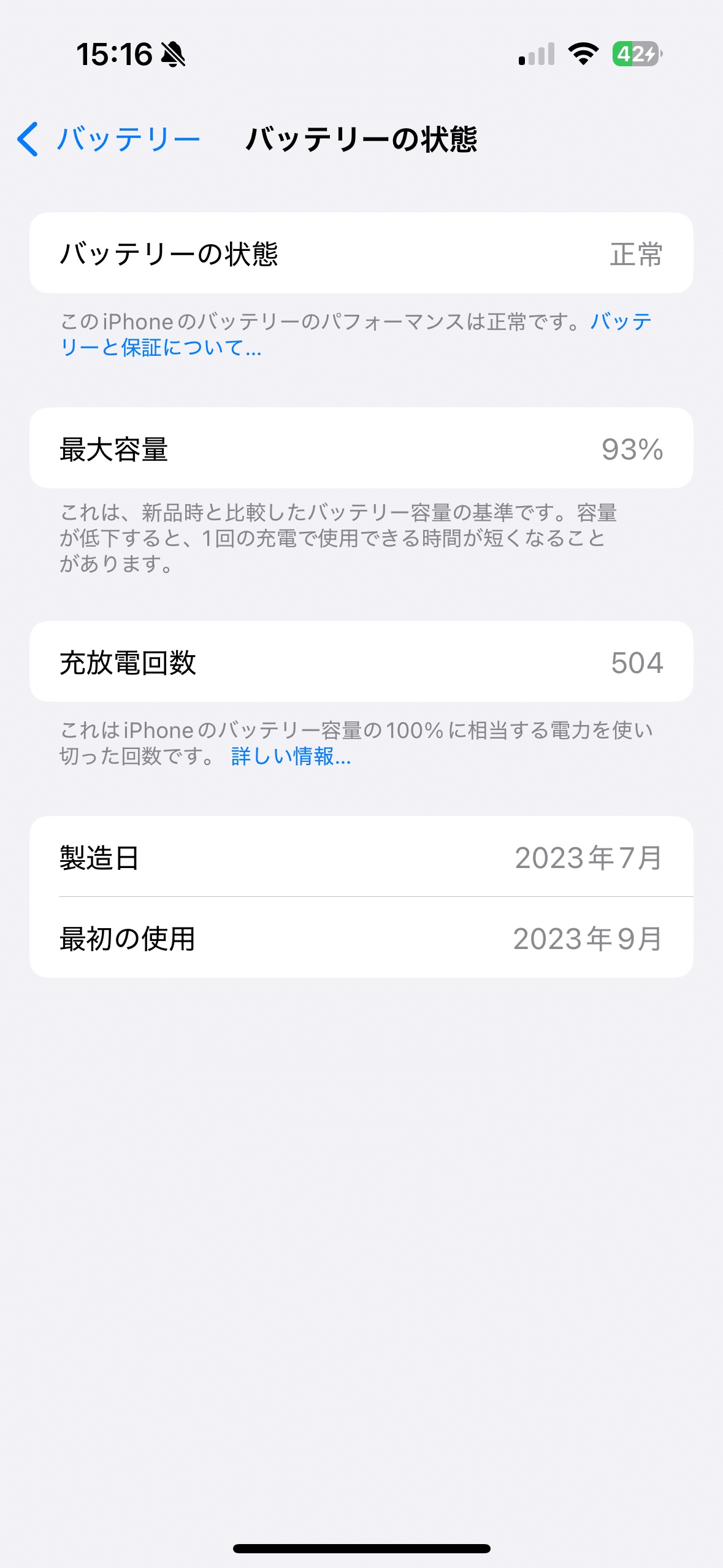The width and height of the screenshot is (723, 1568).
Task: Select the バッテリーの状態 row
Action: [x=361, y=253]
